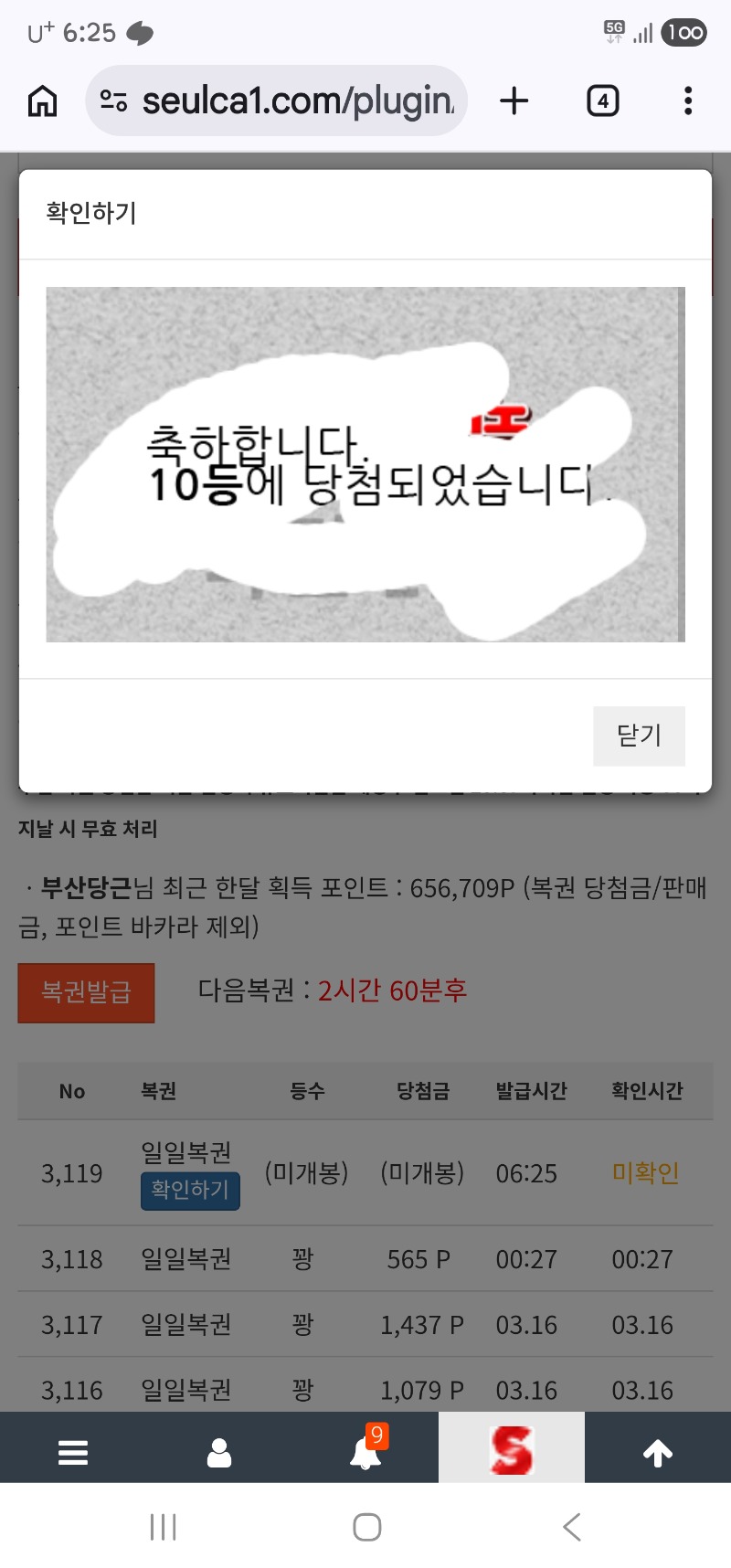Open the system recent apps view
Screen dimensions: 731x1568
click(x=163, y=1527)
